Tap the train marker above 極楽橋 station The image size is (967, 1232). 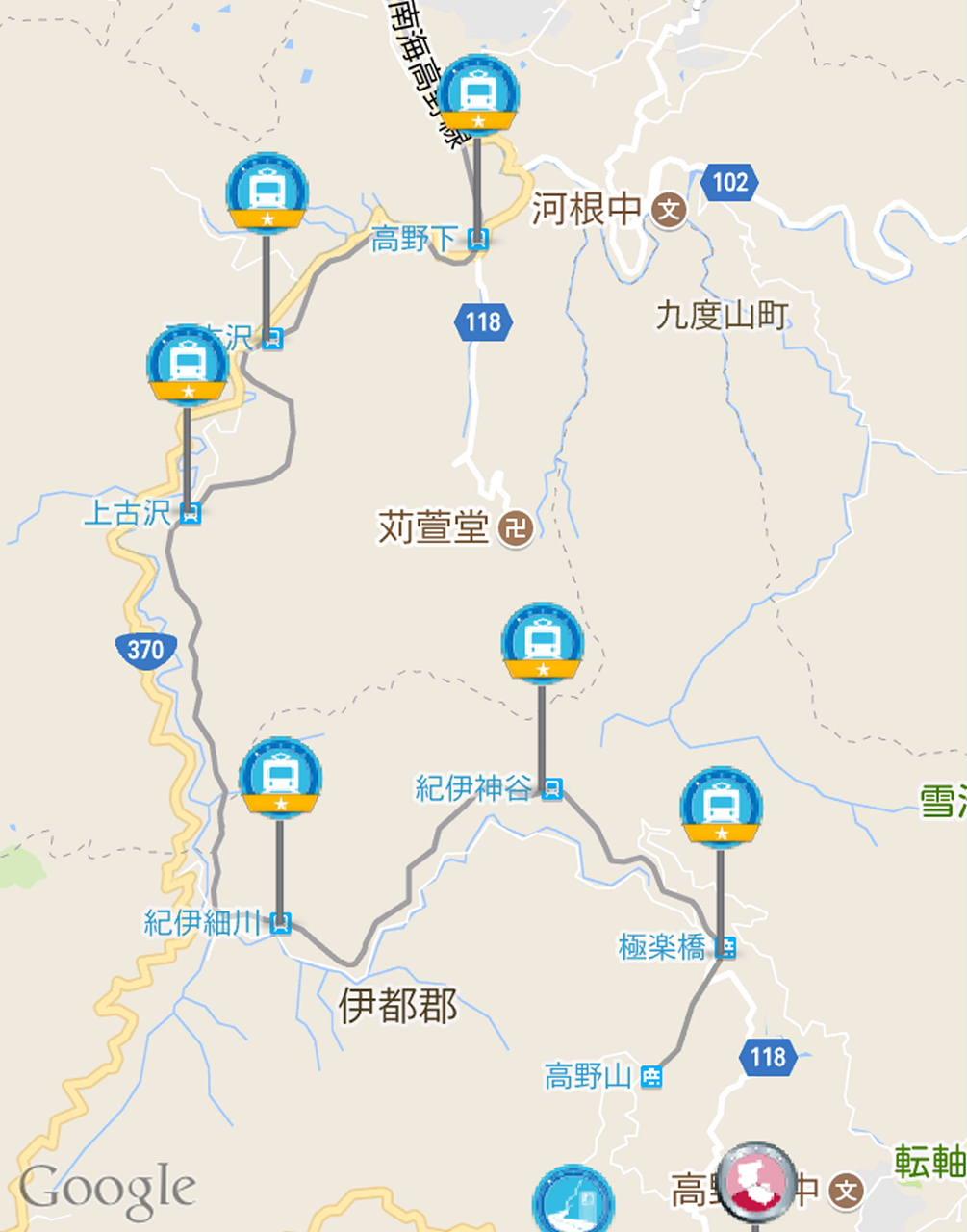721,808
